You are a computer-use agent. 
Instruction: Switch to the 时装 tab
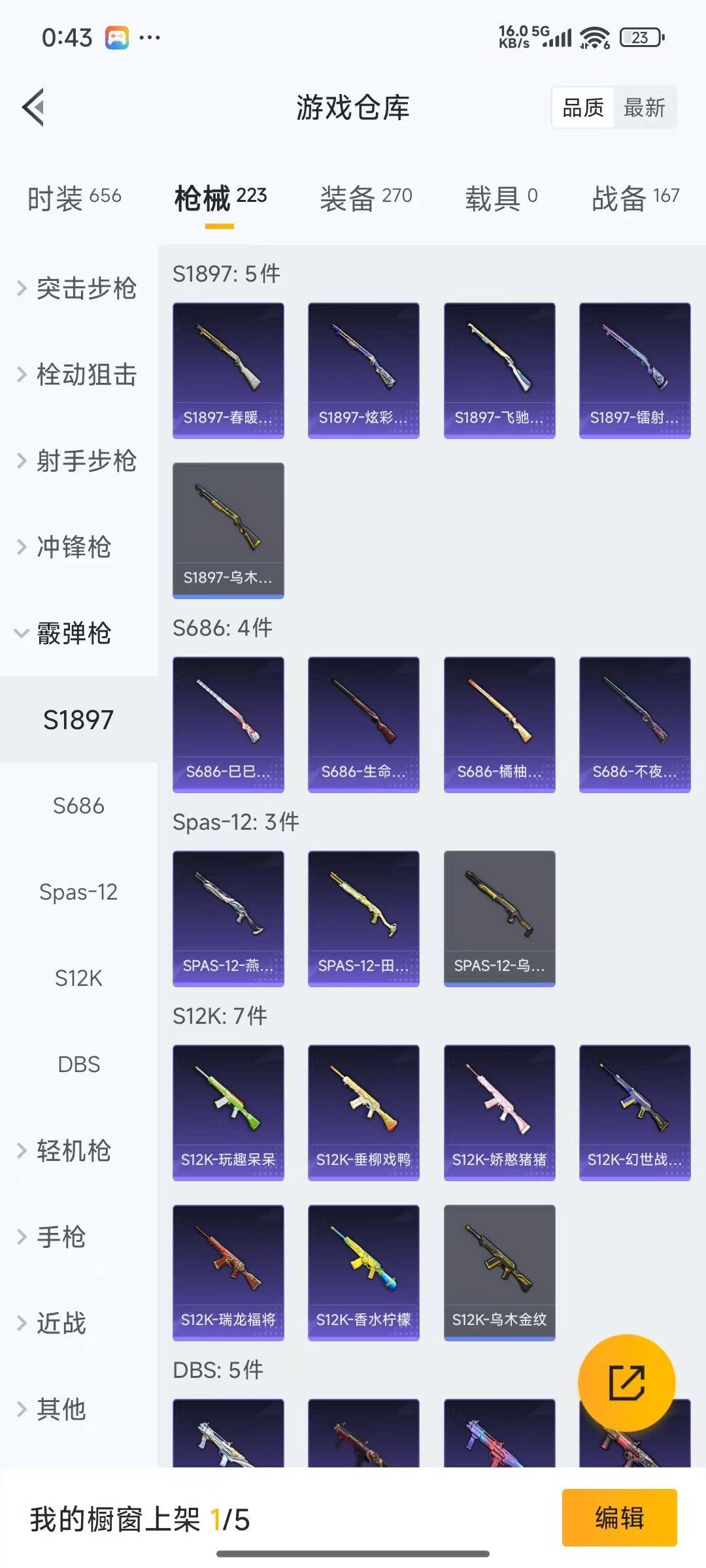click(x=73, y=198)
